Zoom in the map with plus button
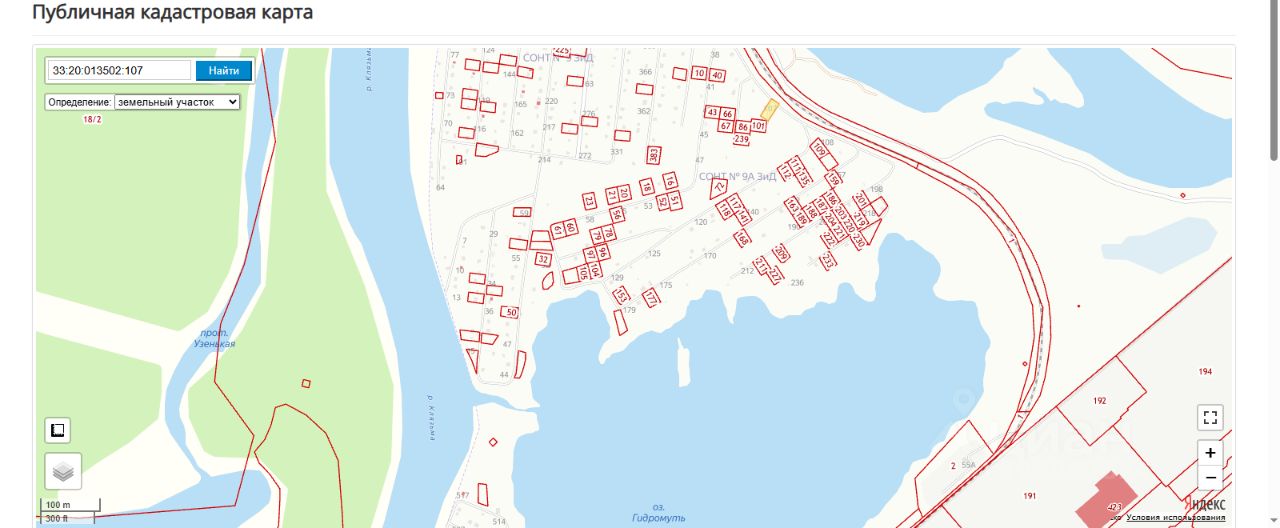Image resolution: width=1280 pixels, height=528 pixels. point(1210,453)
